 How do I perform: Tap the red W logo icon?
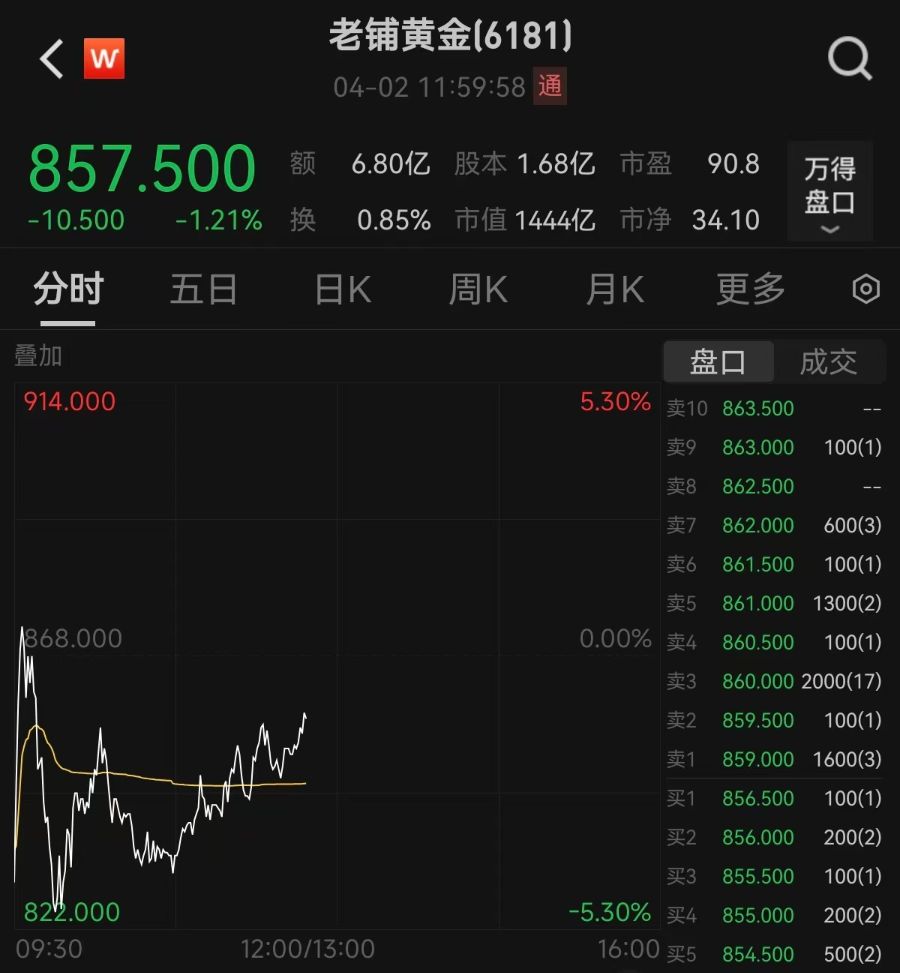(103, 59)
